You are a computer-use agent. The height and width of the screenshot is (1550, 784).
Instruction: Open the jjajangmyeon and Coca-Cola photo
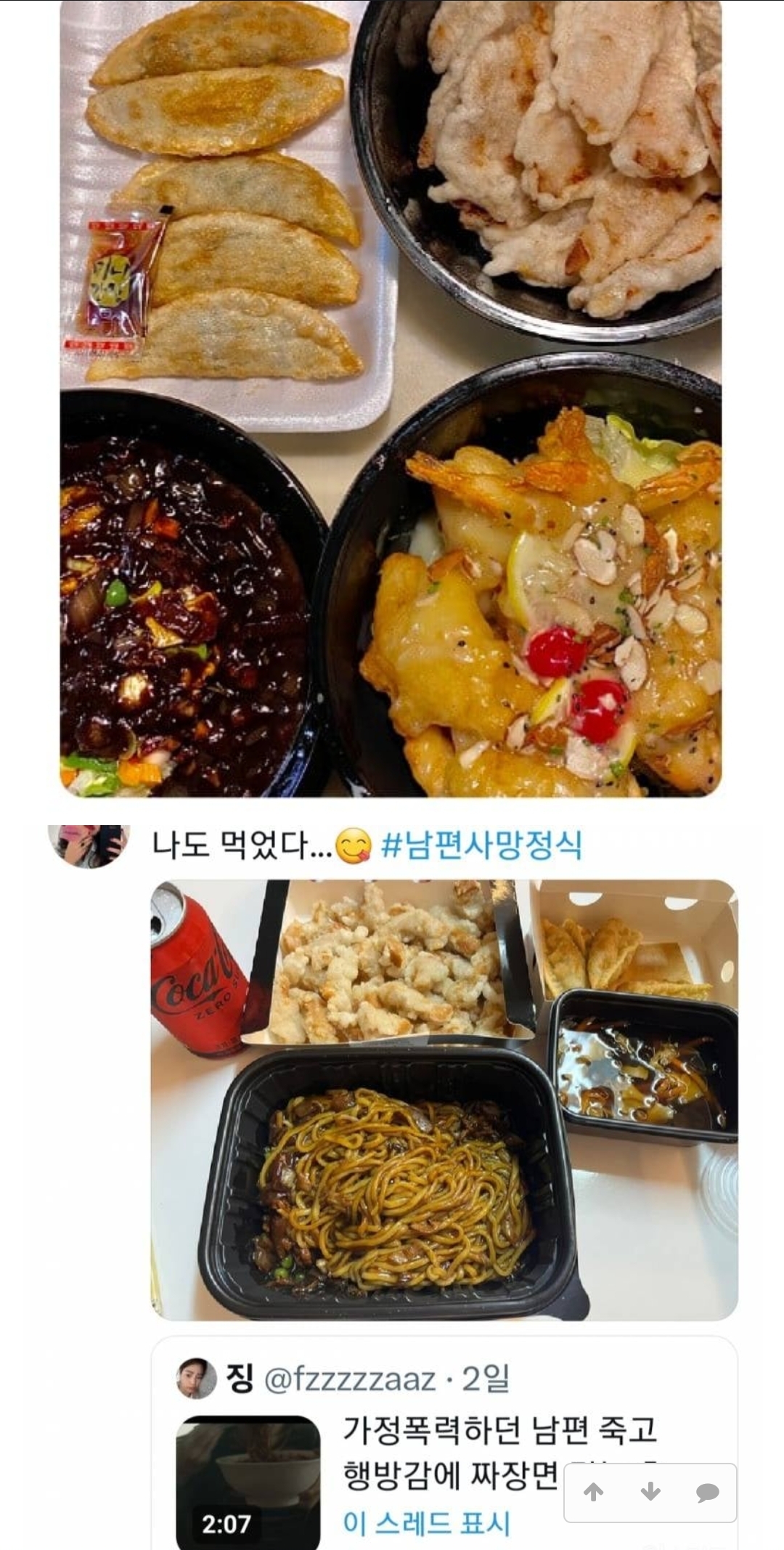pyautogui.click(x=444, y=1100)
